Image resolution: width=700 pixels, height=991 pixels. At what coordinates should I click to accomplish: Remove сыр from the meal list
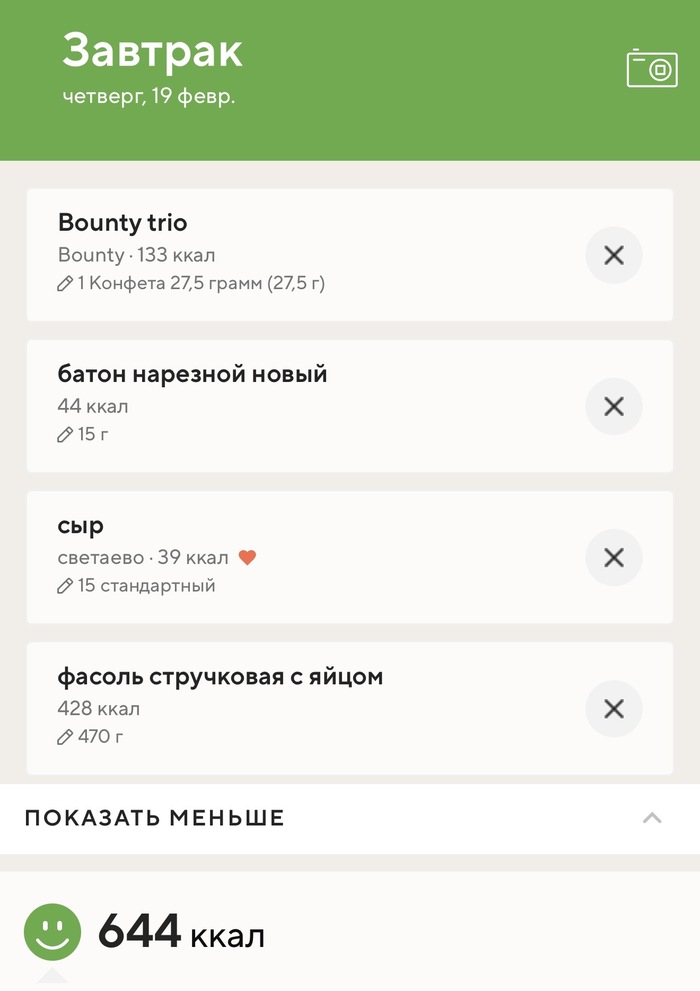click(614, 557)
